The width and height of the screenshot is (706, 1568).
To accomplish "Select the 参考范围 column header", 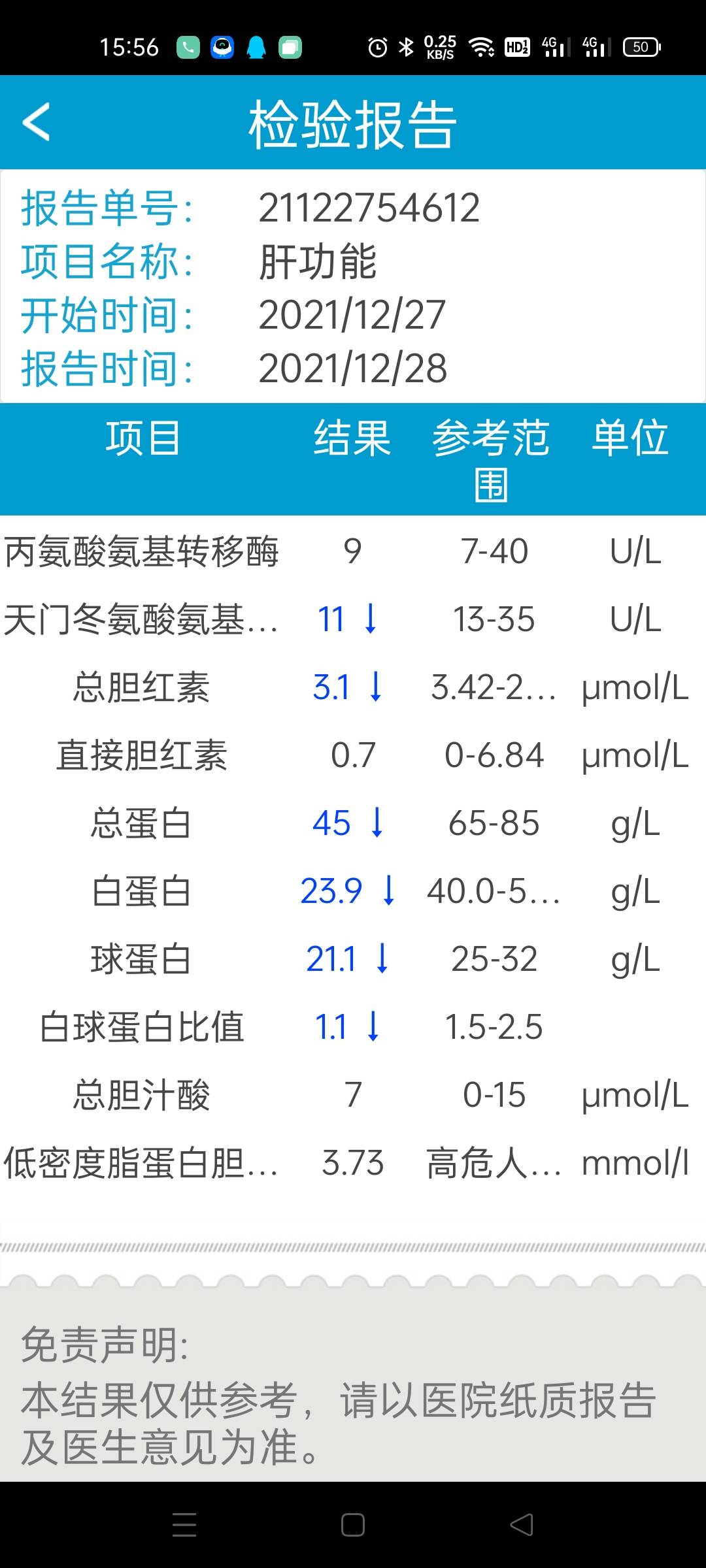I will point(492,457).
